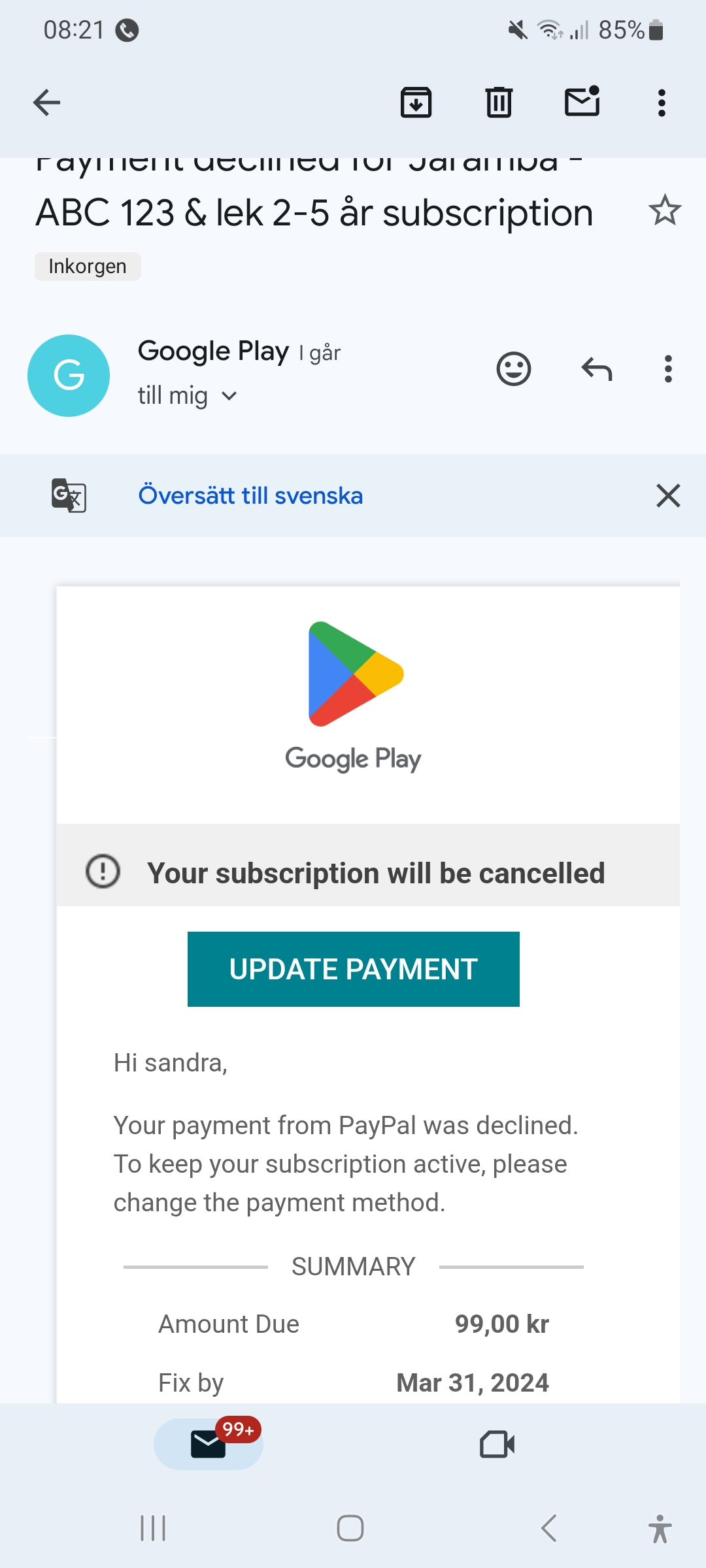Open recent apps from navigation bar

(153, 1528)
